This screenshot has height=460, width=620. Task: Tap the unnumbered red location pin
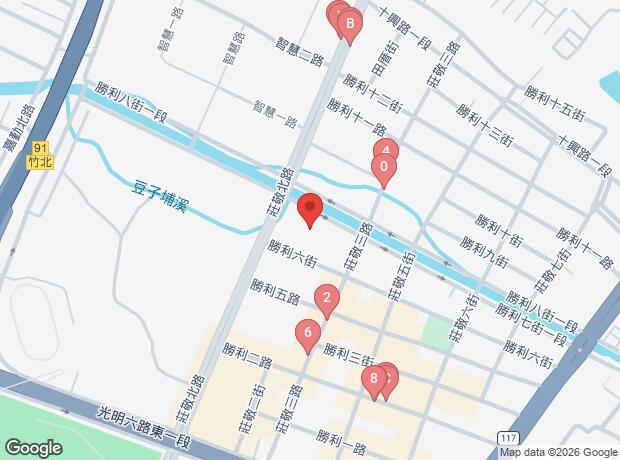[310, 210]
